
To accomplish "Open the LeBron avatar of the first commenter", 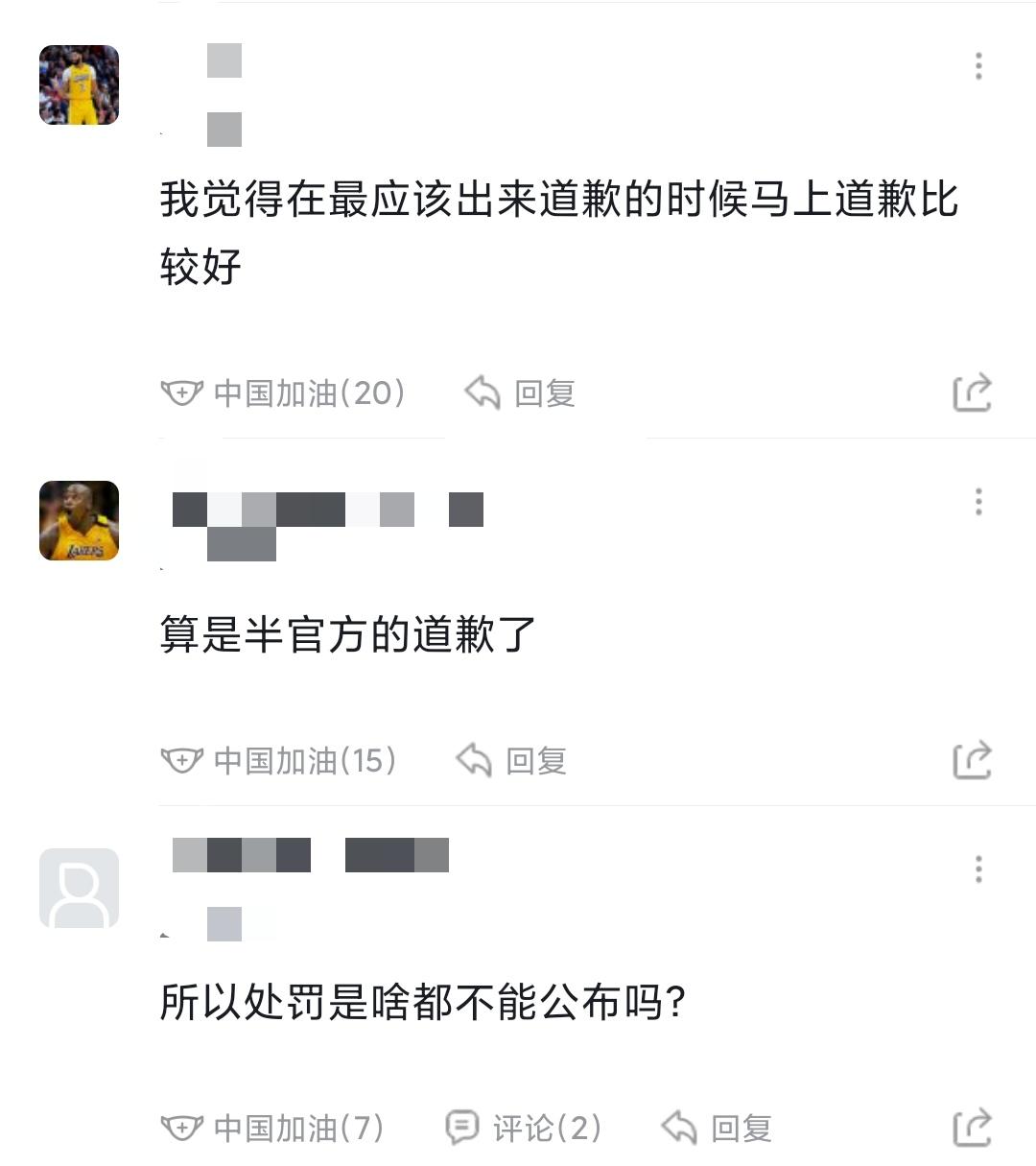I will click(79, 83).
